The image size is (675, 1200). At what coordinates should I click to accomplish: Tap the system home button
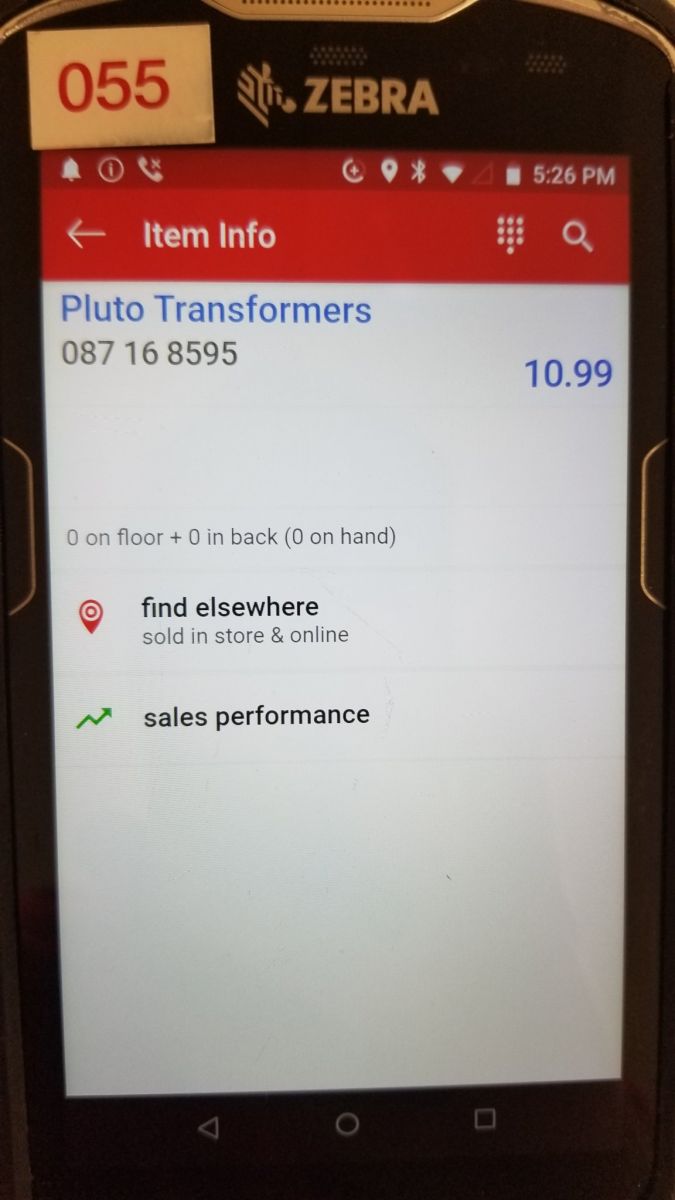pyautogui.click(x=347, y=1124)
